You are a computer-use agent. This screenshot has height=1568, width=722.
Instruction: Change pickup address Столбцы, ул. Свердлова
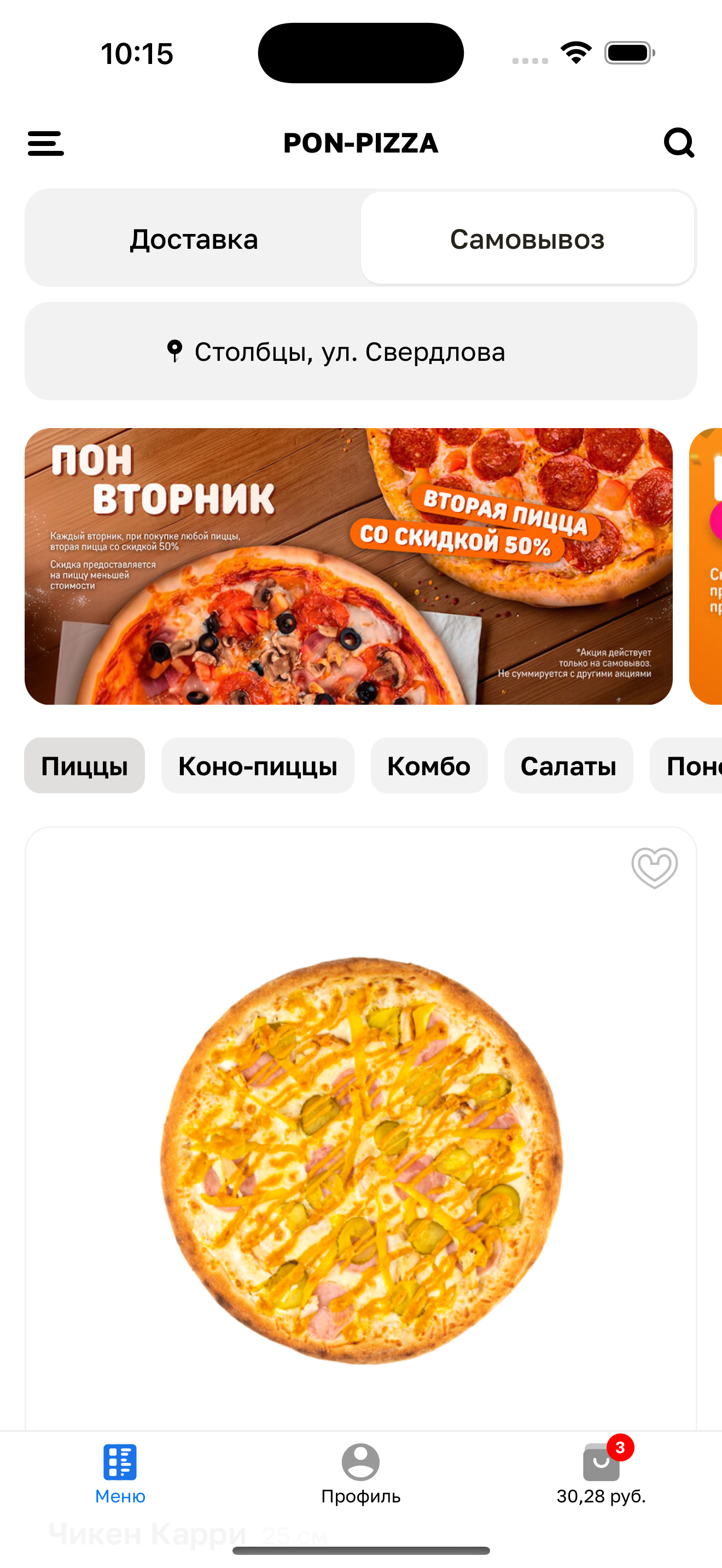coord(360,352)
